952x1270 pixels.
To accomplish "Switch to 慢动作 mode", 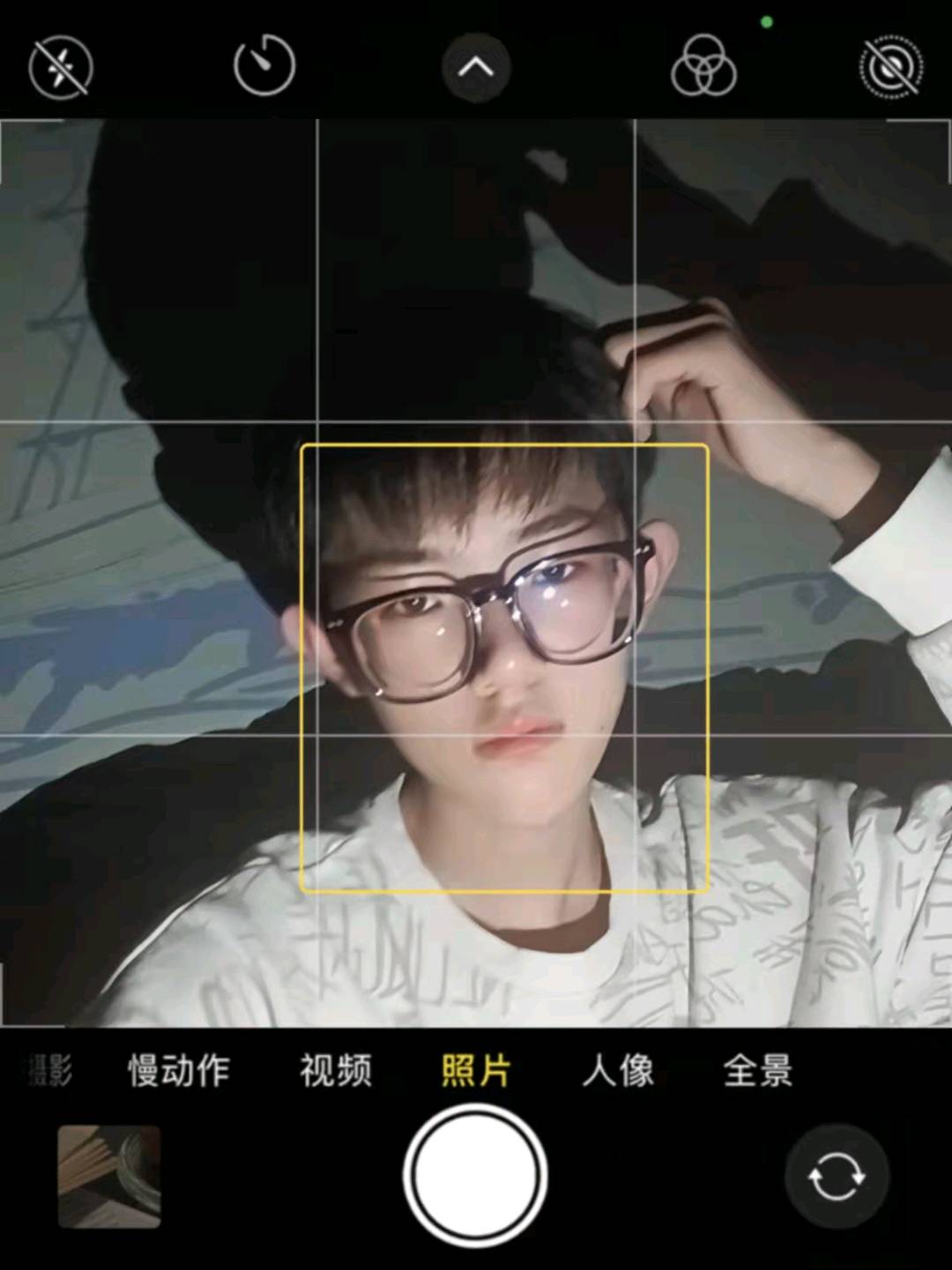I will click(x=179, y=1070).
